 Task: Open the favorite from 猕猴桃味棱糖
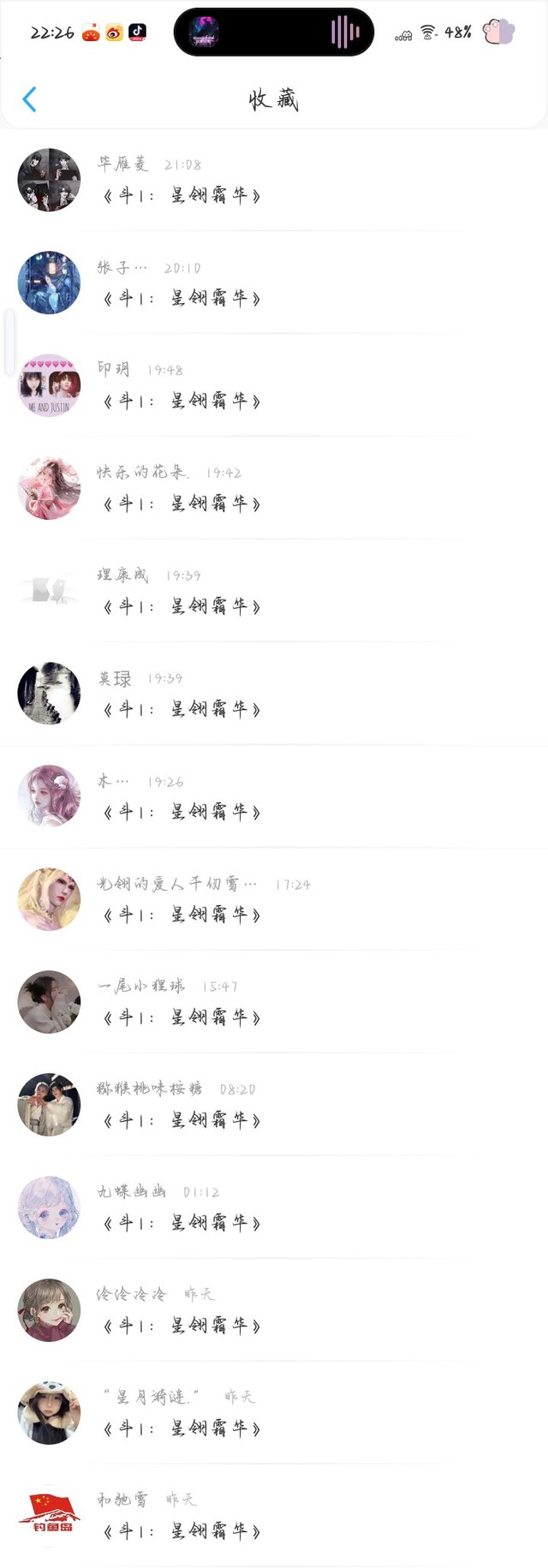point(274,1105)
